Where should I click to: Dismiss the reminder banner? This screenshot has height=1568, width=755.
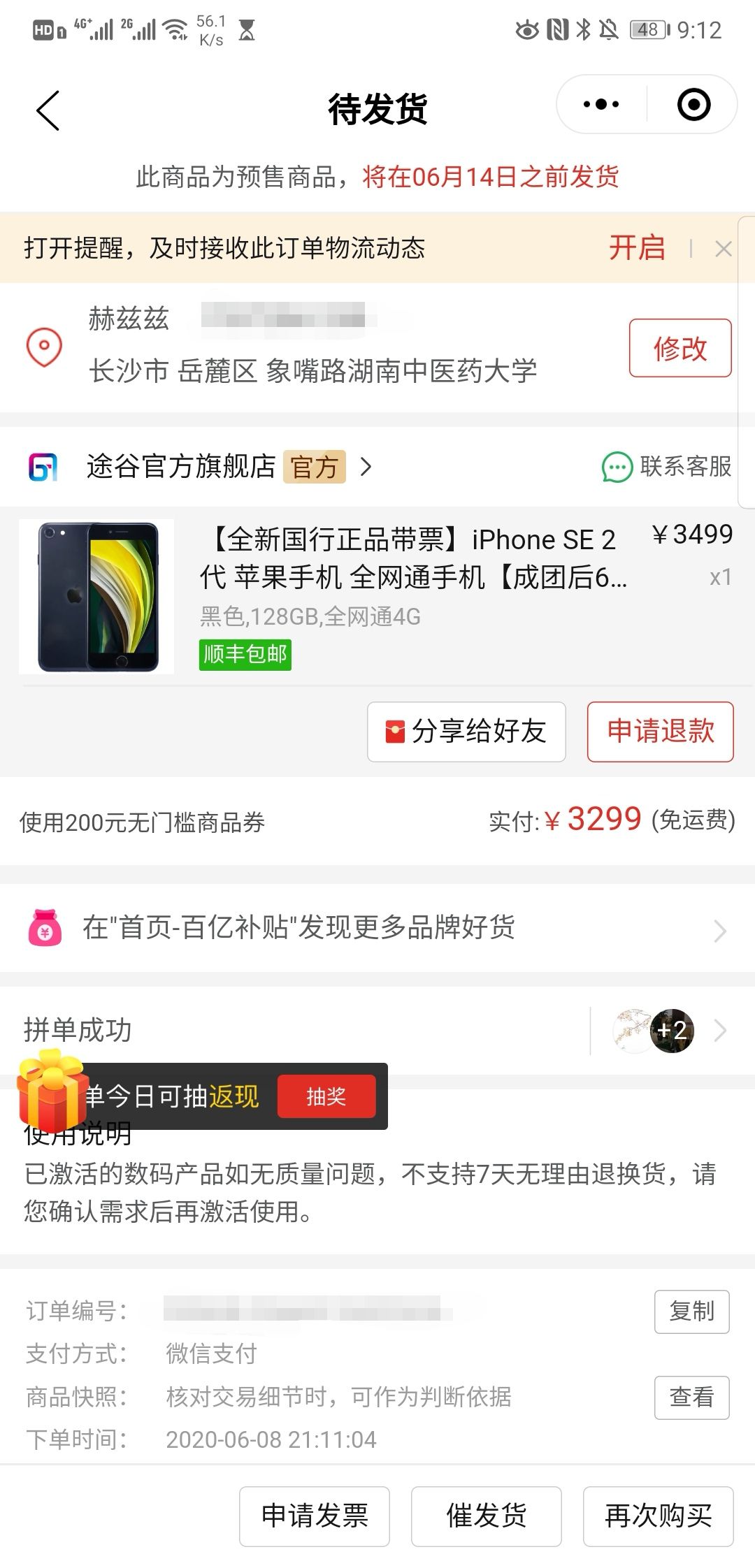pyautogui.click(x=724, y=249)
